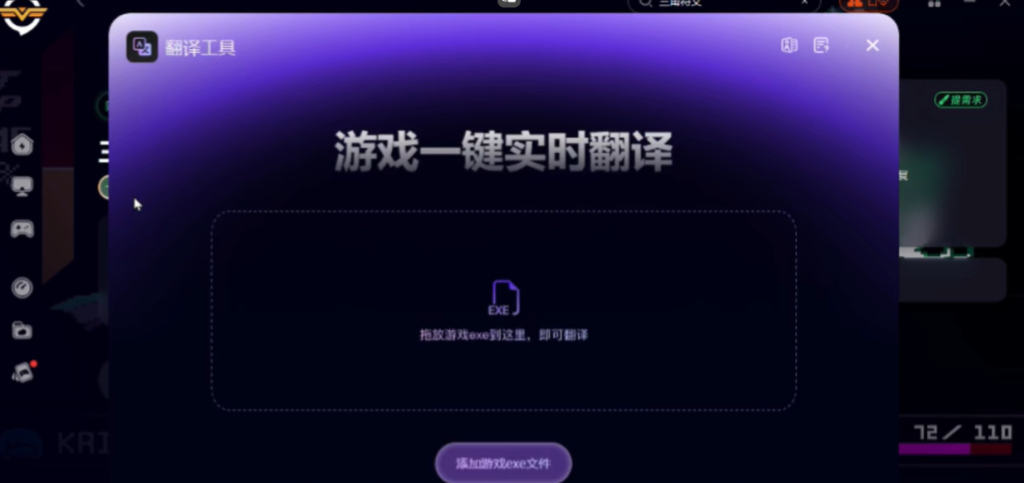
Task: Tap the green 提需求 button
Action: tap(960, 100)
